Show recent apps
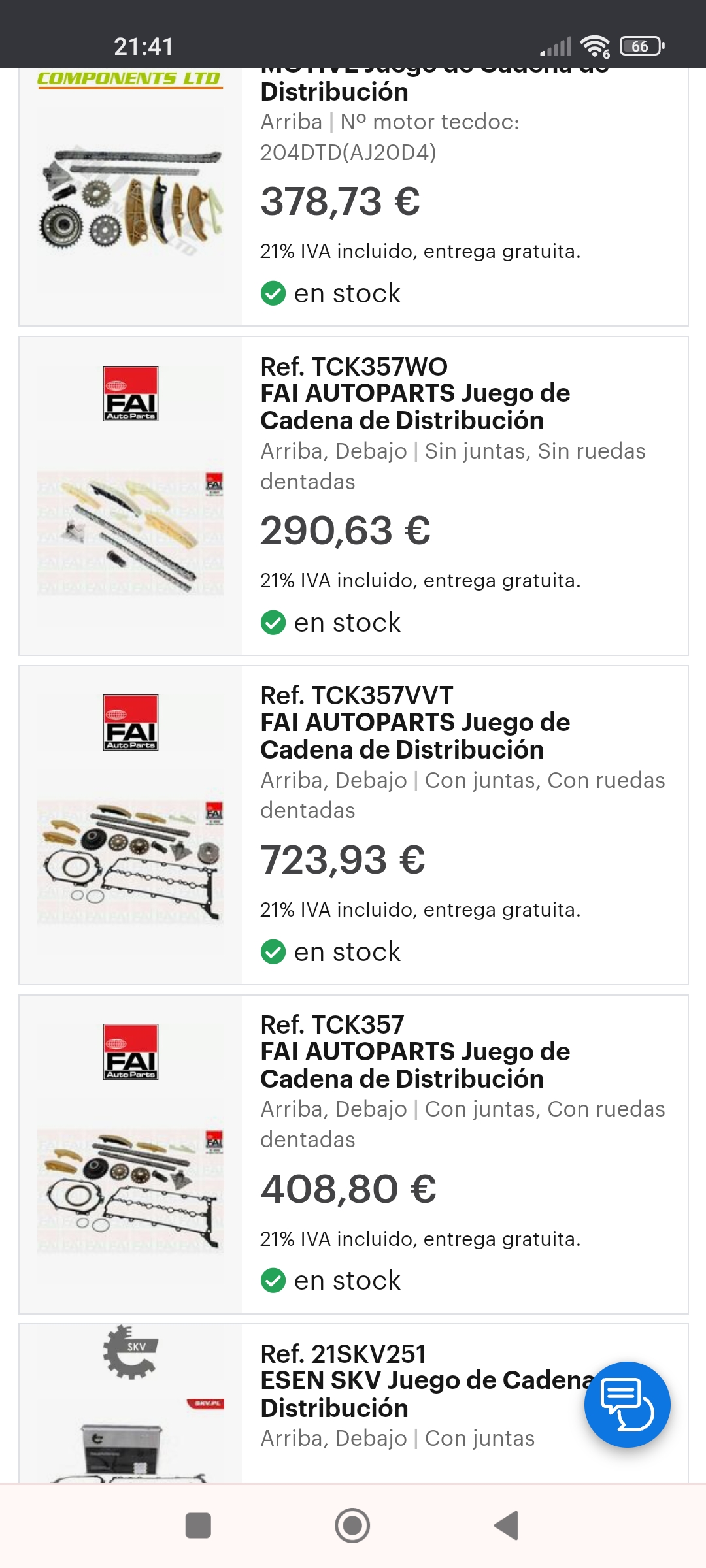Image resolution: width=706 pixels, height=1568 pixels. point(198,1526)
